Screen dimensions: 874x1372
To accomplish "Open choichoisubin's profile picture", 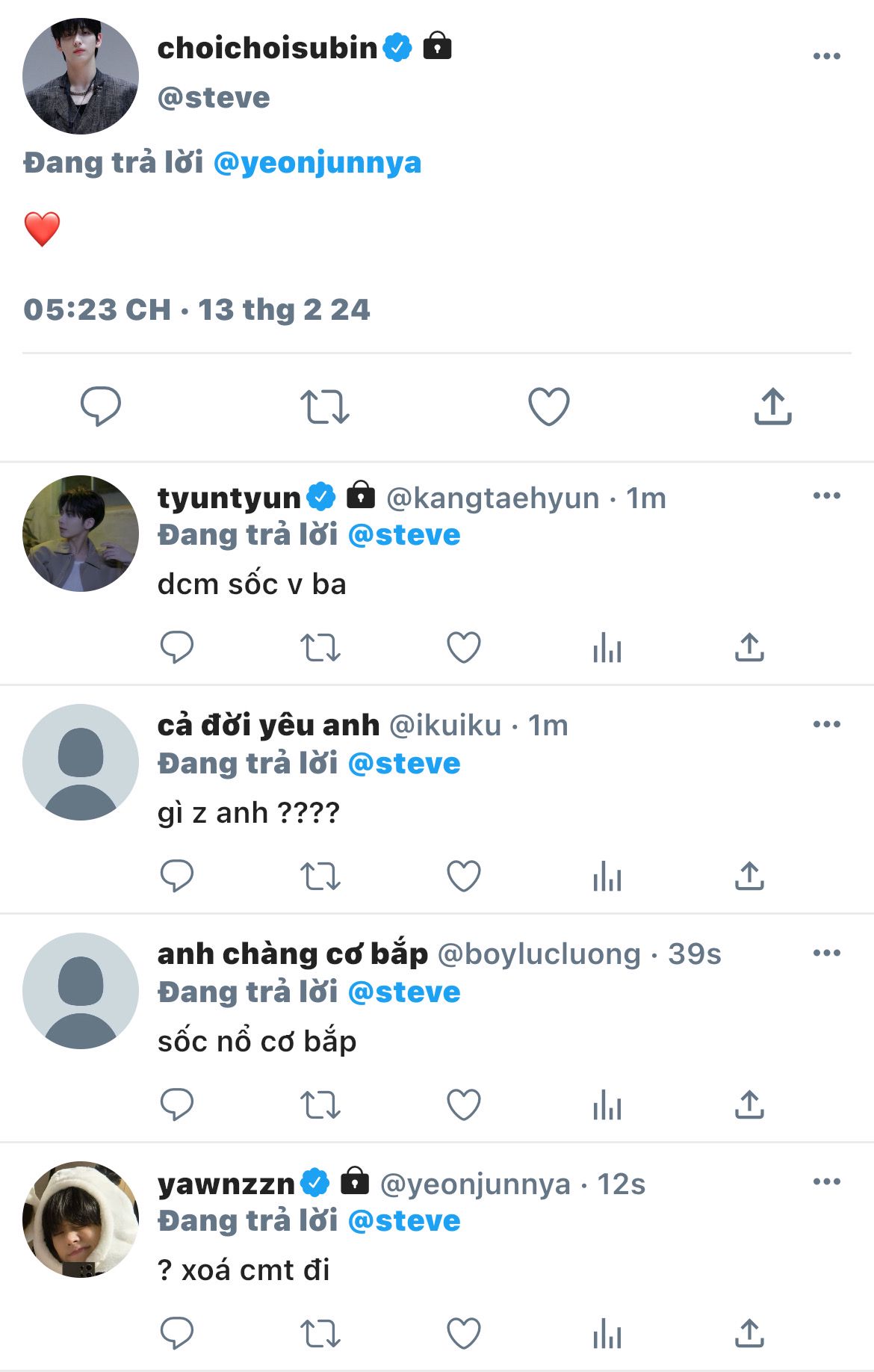I will (x=81, y=76).
